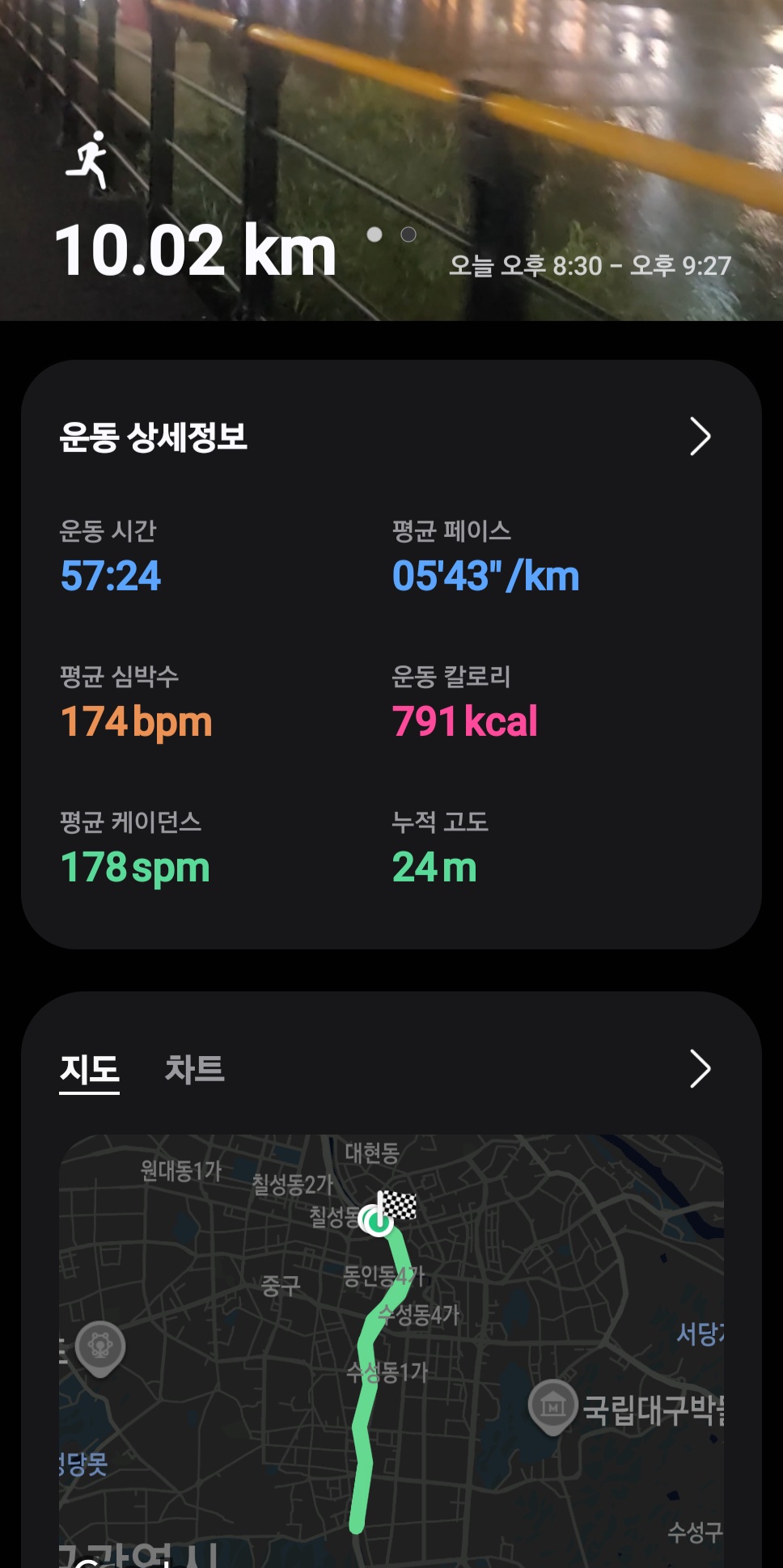This screenshot has height=1568, width=783.
Task: Select the second page indicator dot
Action: pos(408,236)
